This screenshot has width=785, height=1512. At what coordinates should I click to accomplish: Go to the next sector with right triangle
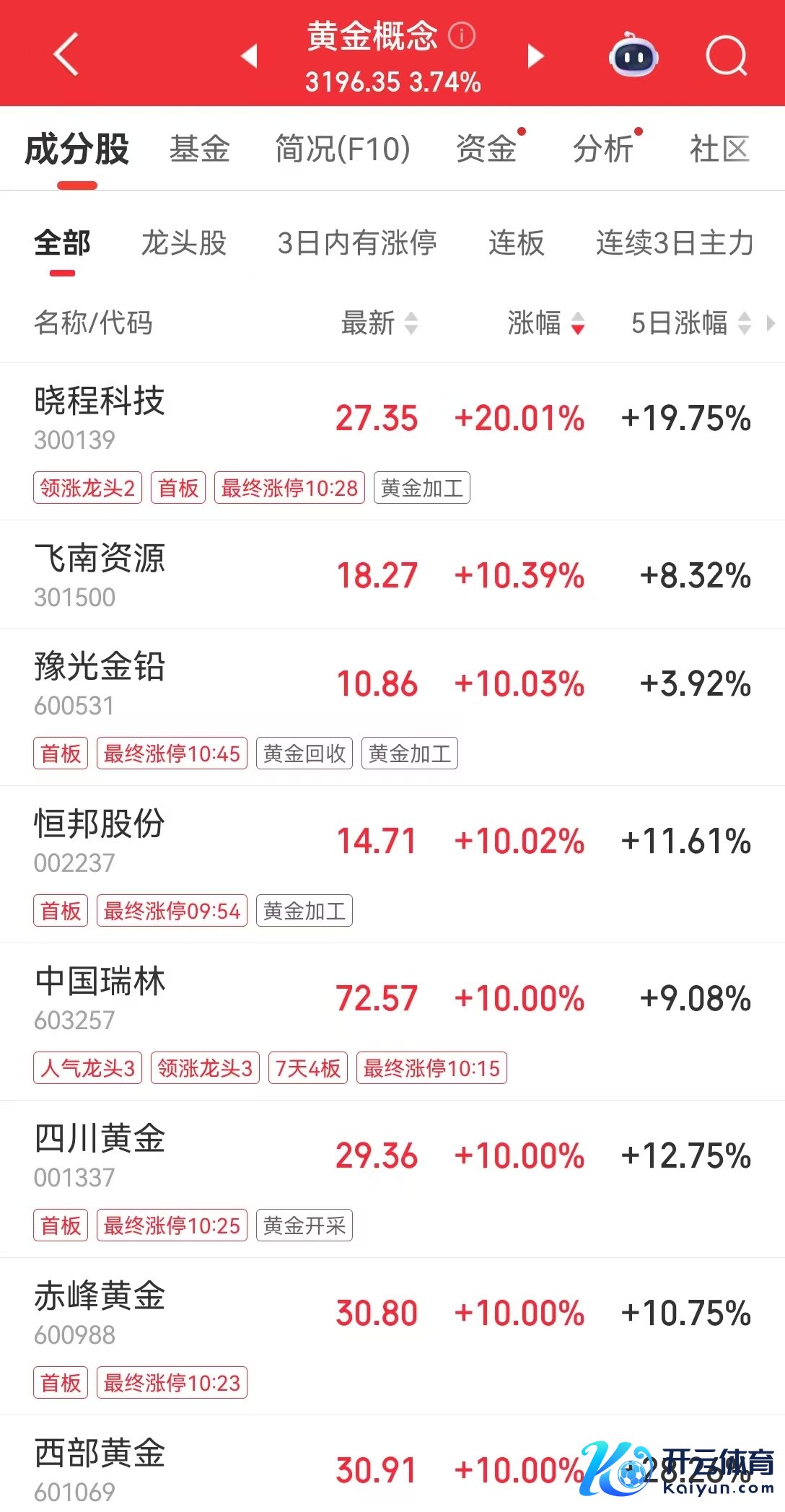[x=535, y=56]
